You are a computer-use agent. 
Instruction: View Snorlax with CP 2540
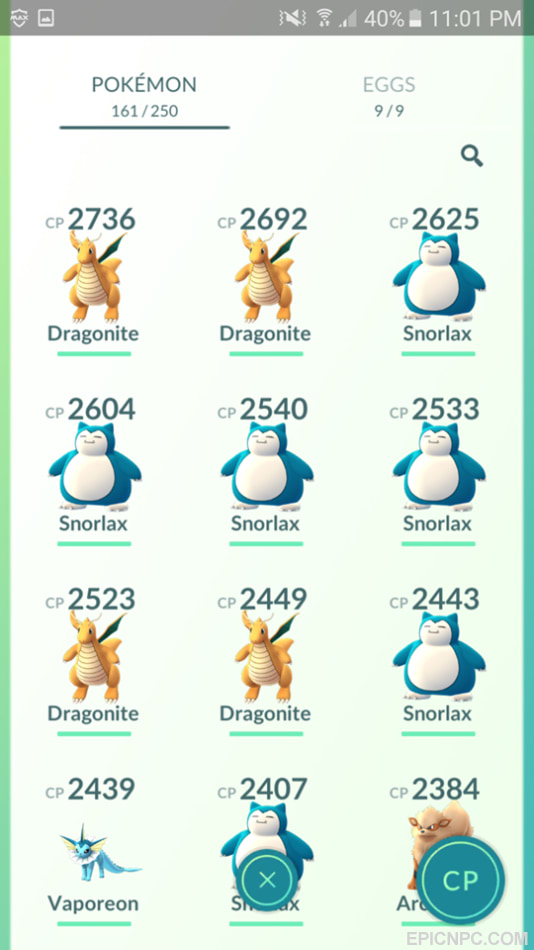(x=265, y=471)
